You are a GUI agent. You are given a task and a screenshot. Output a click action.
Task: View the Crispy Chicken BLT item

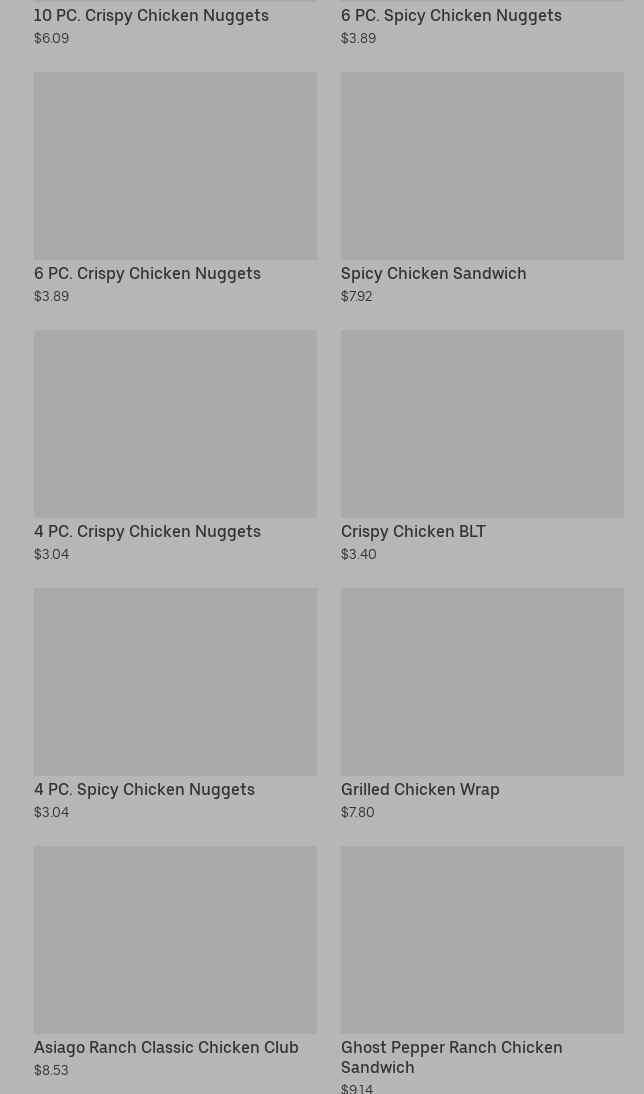tap(482, 446)
